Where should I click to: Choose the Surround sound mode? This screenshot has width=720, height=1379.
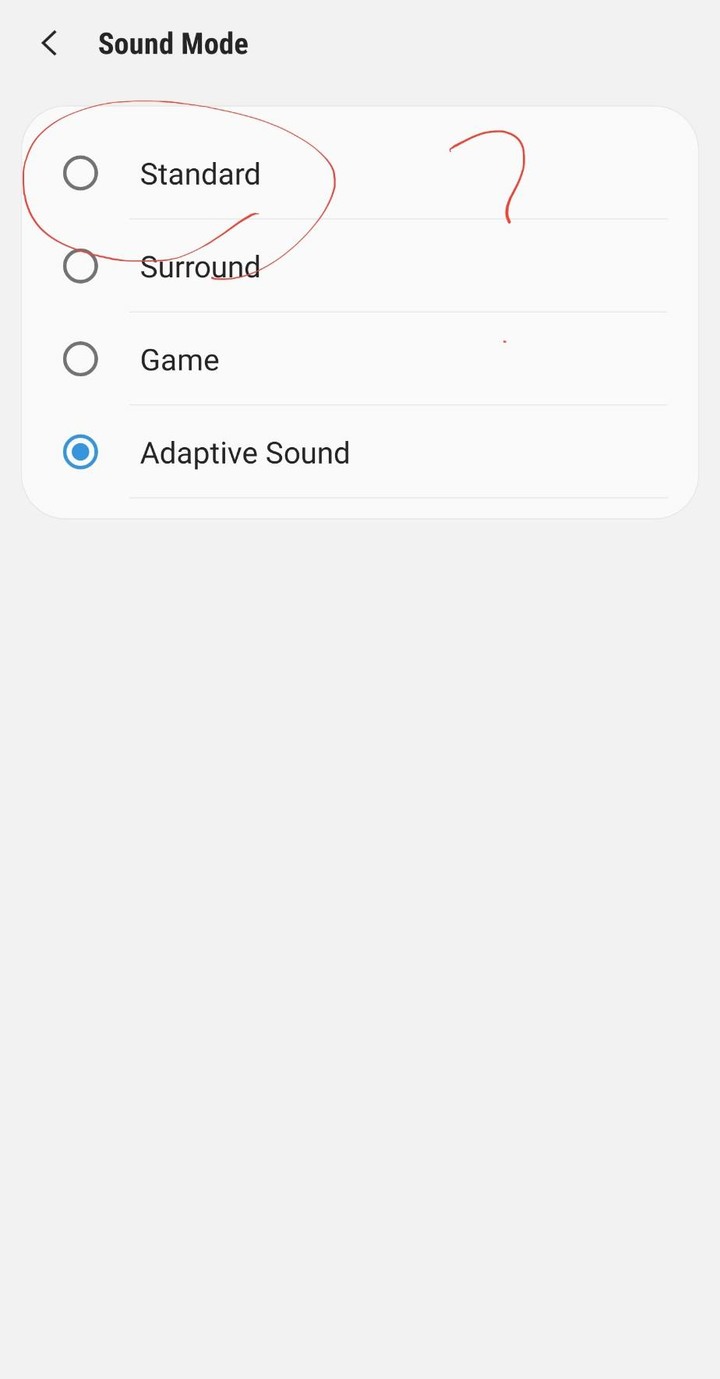(x=80, y=267)
